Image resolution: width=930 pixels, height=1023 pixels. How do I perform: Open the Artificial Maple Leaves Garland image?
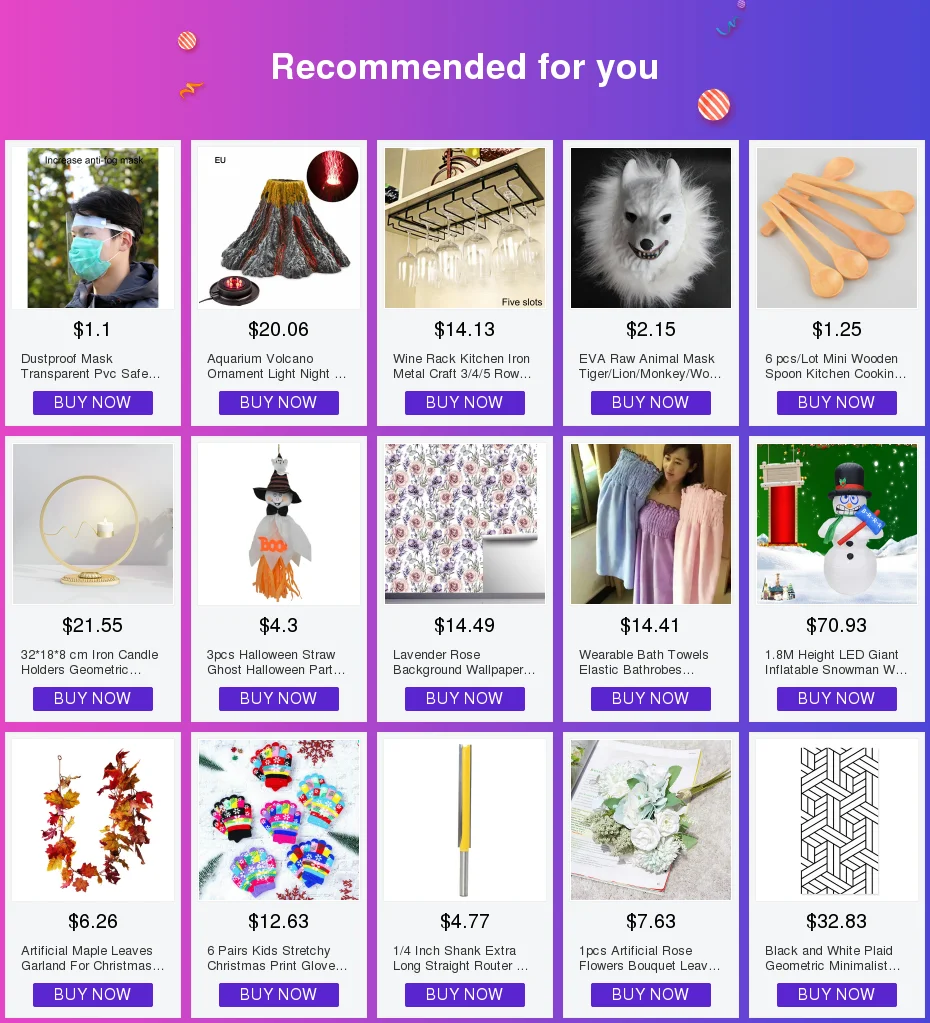coord(93,820)
